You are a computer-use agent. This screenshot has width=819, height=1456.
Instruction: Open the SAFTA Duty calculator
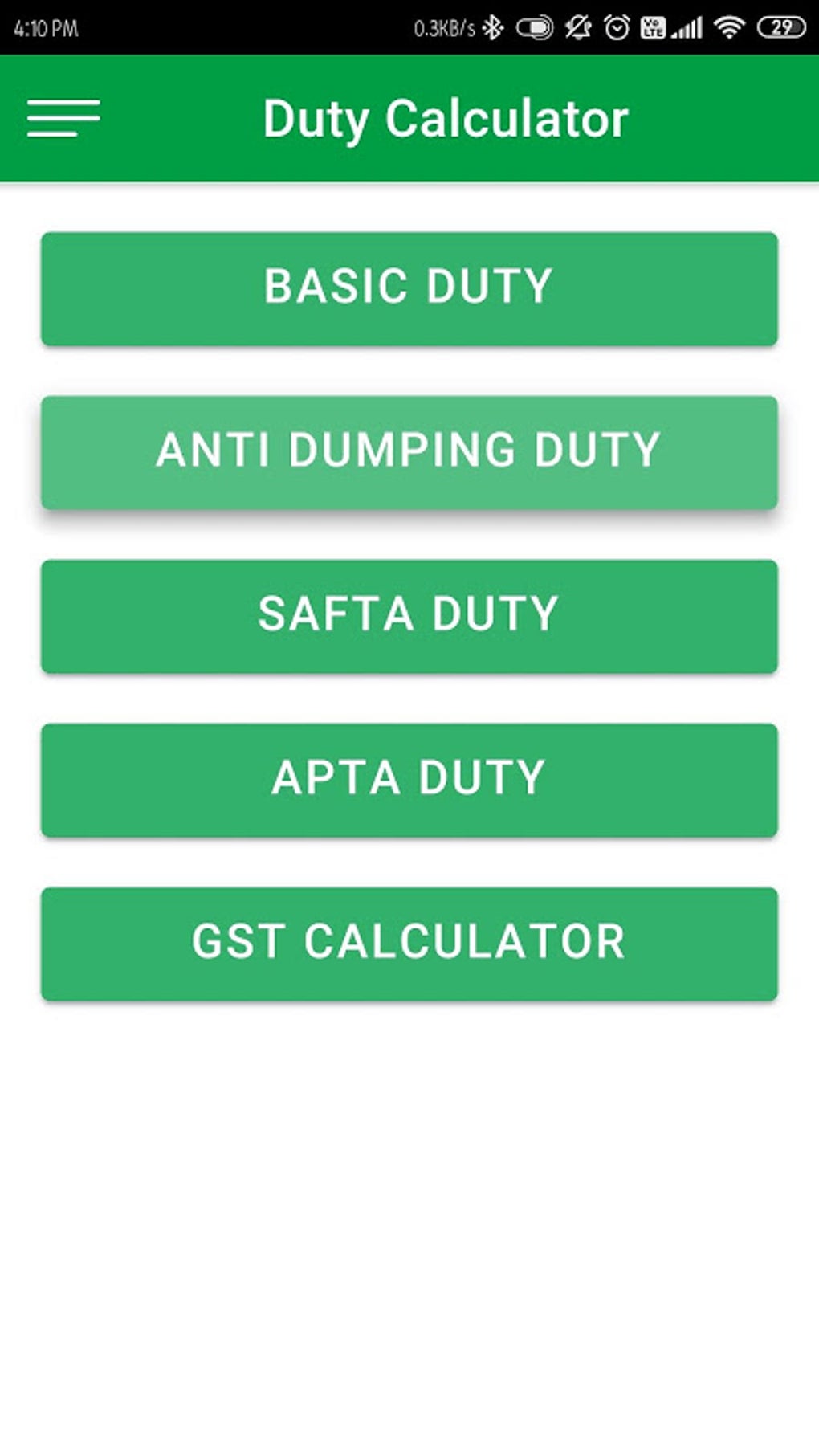409,614
